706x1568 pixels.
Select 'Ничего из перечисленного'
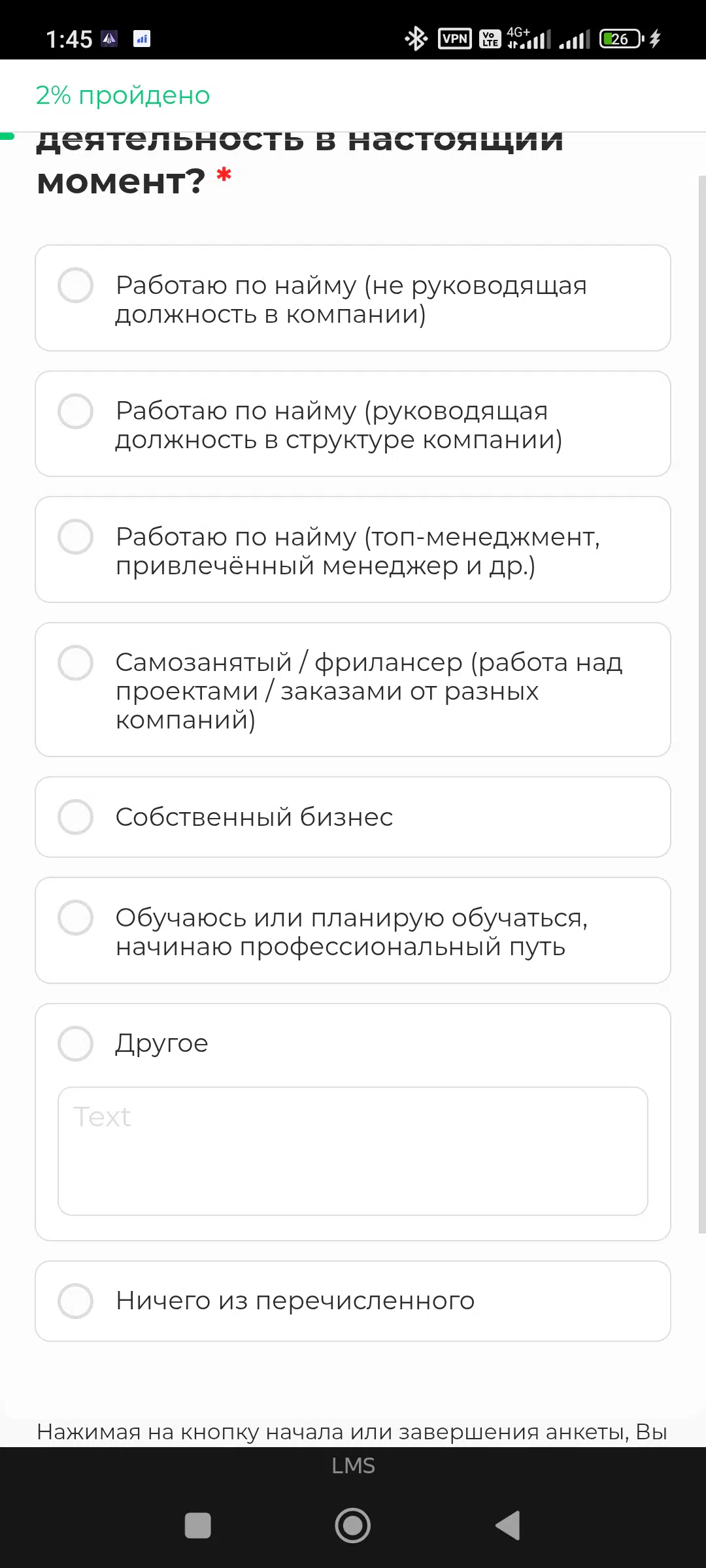click(353, 1301)
